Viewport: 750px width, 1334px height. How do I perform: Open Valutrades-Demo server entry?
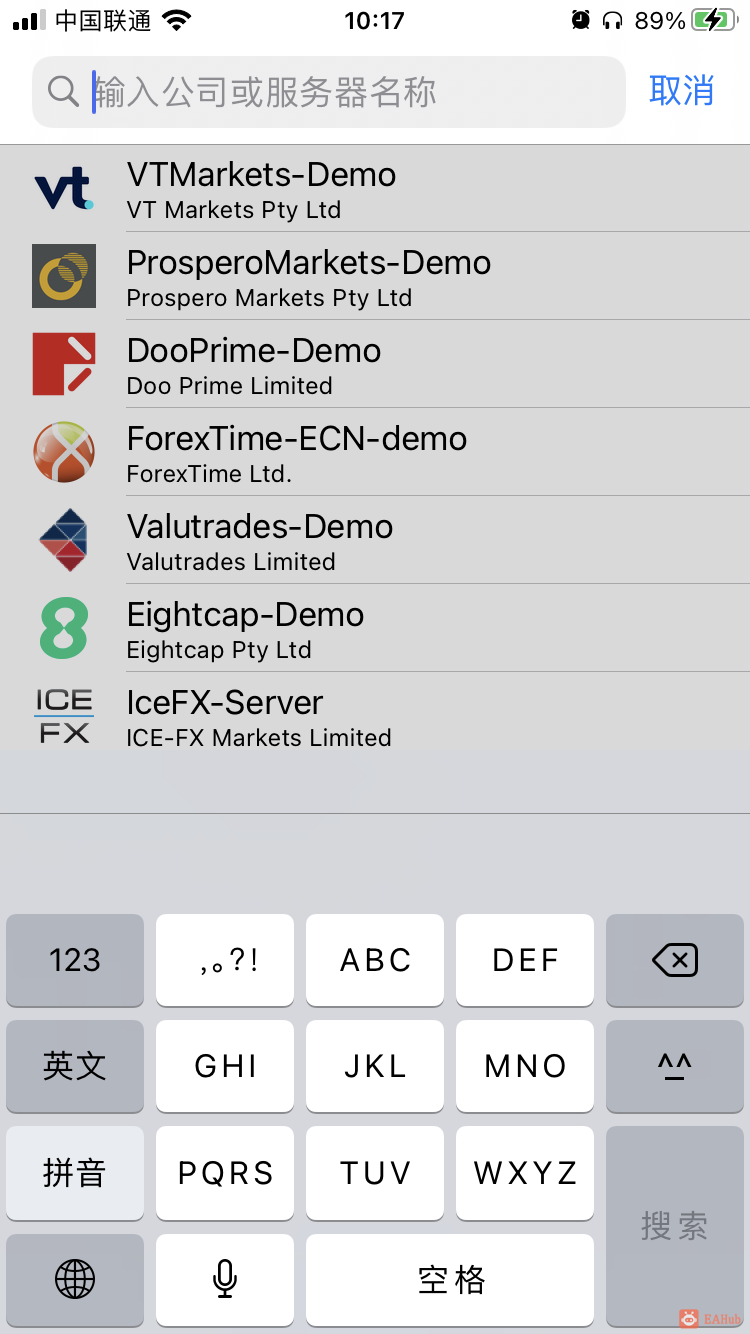(375, 542)
